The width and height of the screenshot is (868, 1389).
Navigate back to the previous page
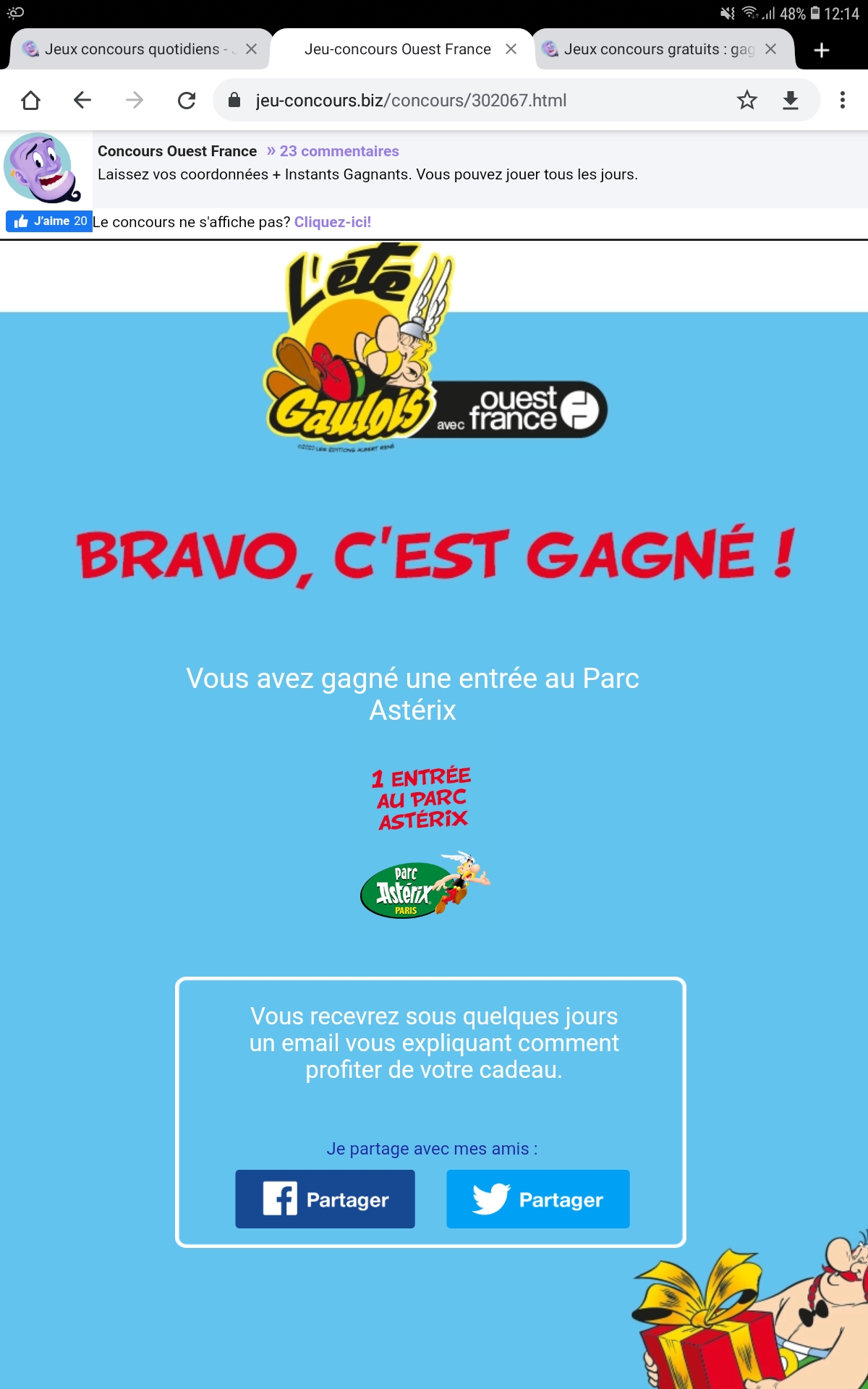coord(82,100)
